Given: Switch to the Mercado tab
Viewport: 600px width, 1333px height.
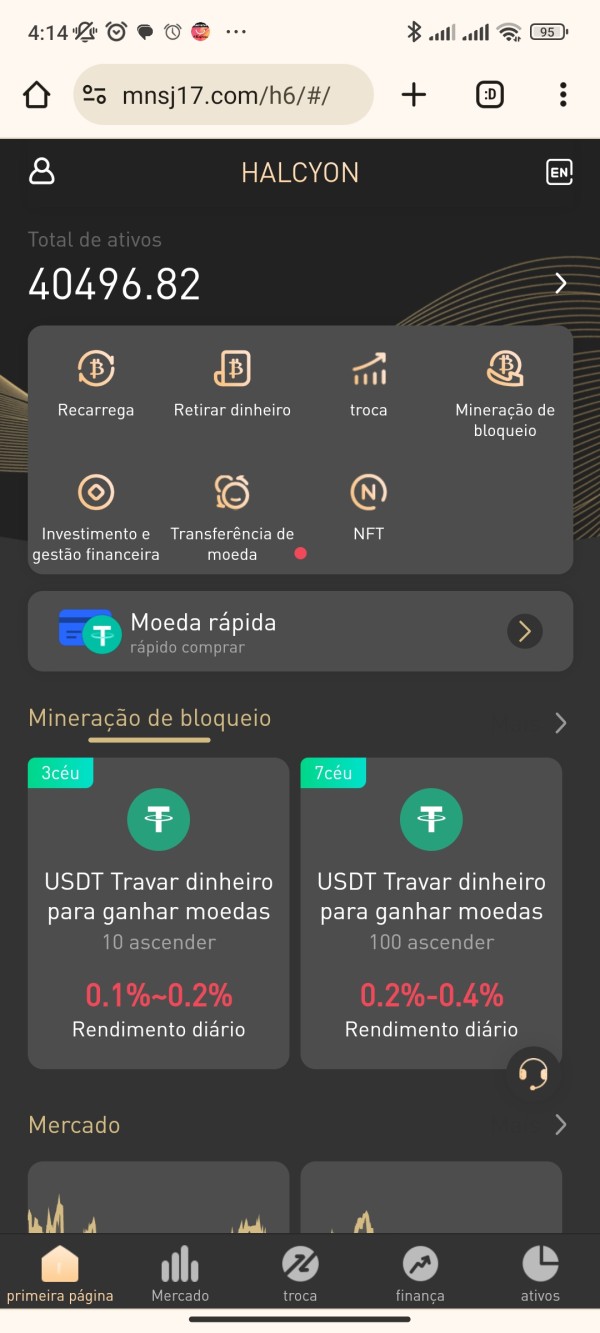Looking at the screenshot, I should coord(180,1274).
